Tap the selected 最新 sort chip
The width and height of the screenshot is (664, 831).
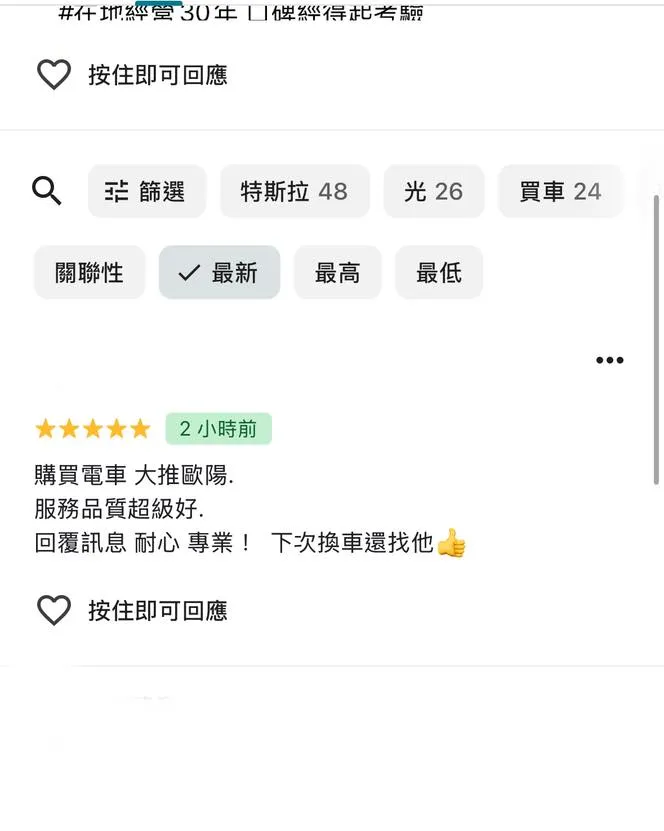point(219,272)
